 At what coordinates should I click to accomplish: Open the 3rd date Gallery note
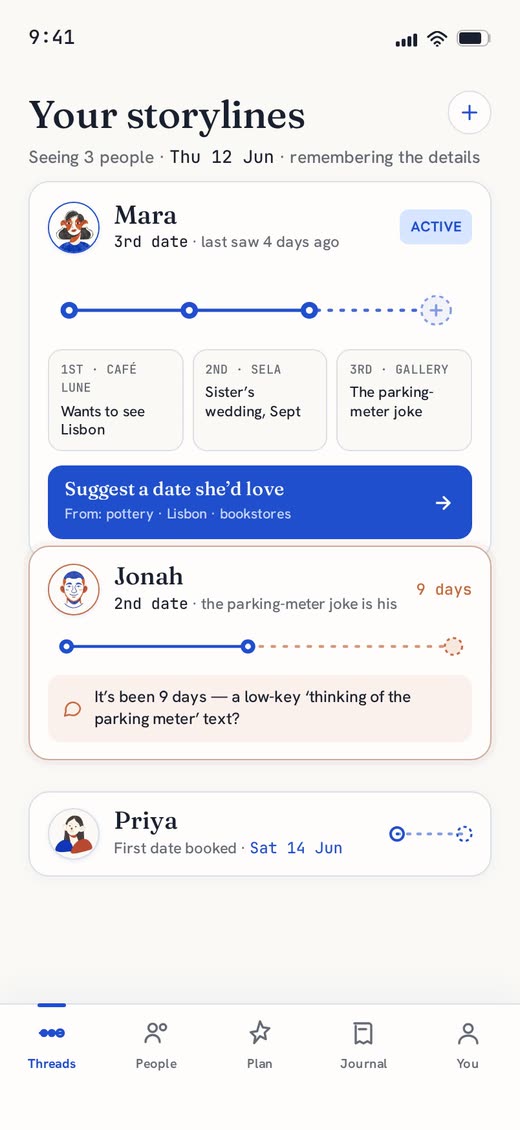404,400
